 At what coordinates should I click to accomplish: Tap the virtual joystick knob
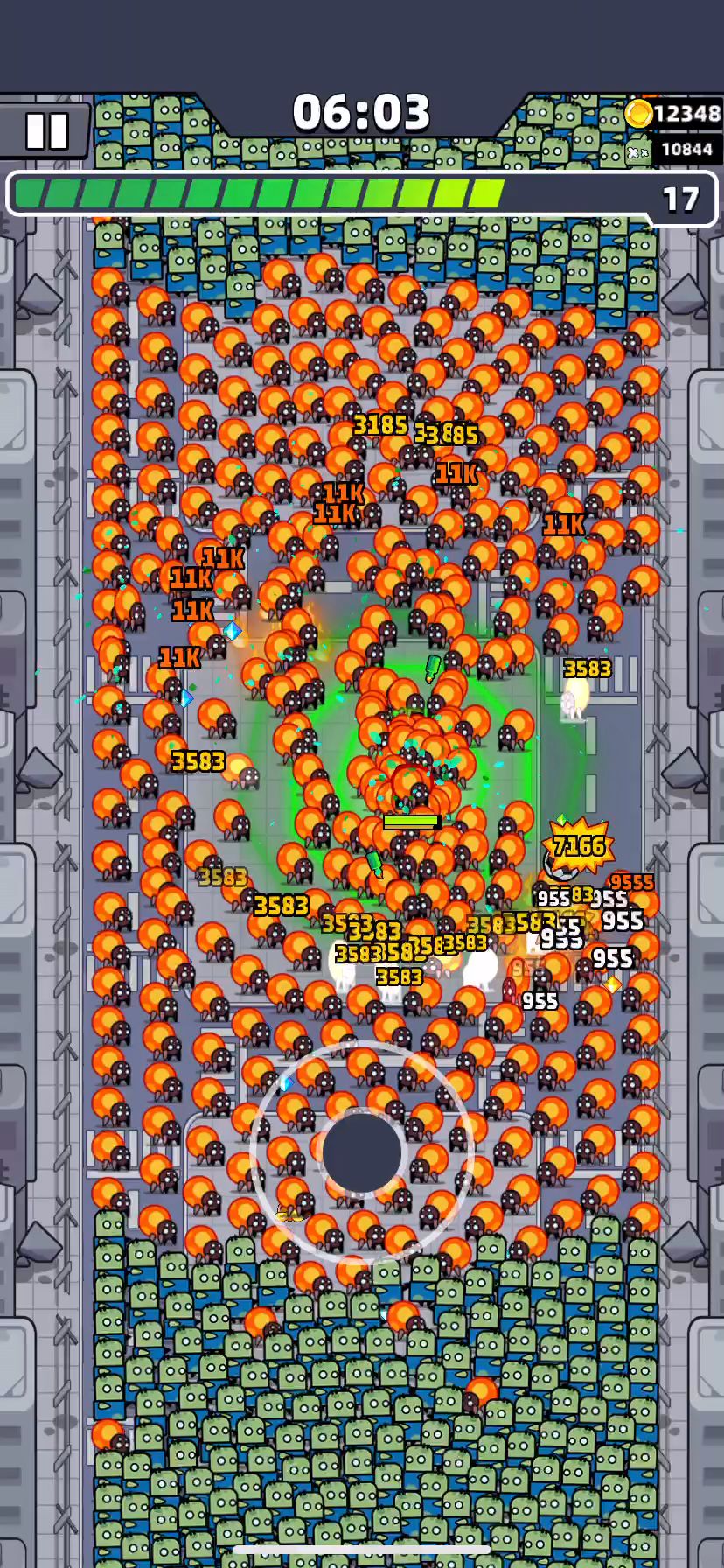tap(362, 1152)
